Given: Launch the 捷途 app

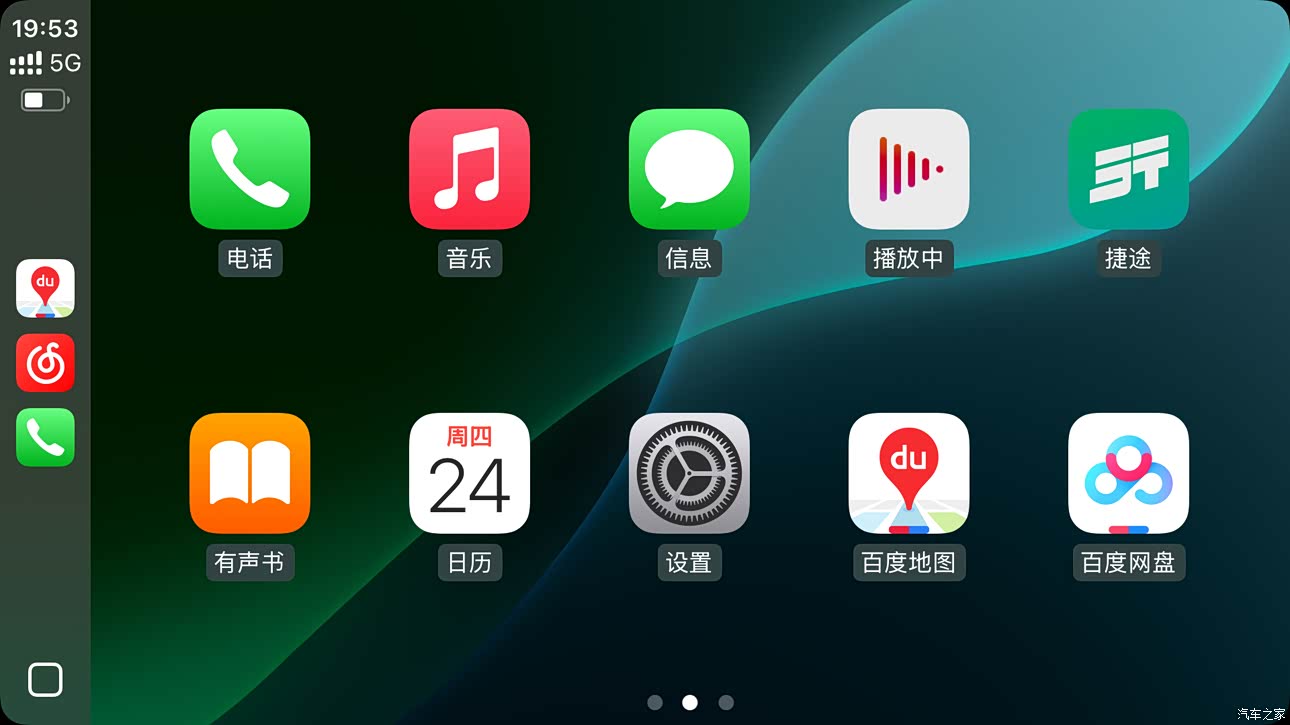Looking at the screenshot, I should [x=1128, y=169].
